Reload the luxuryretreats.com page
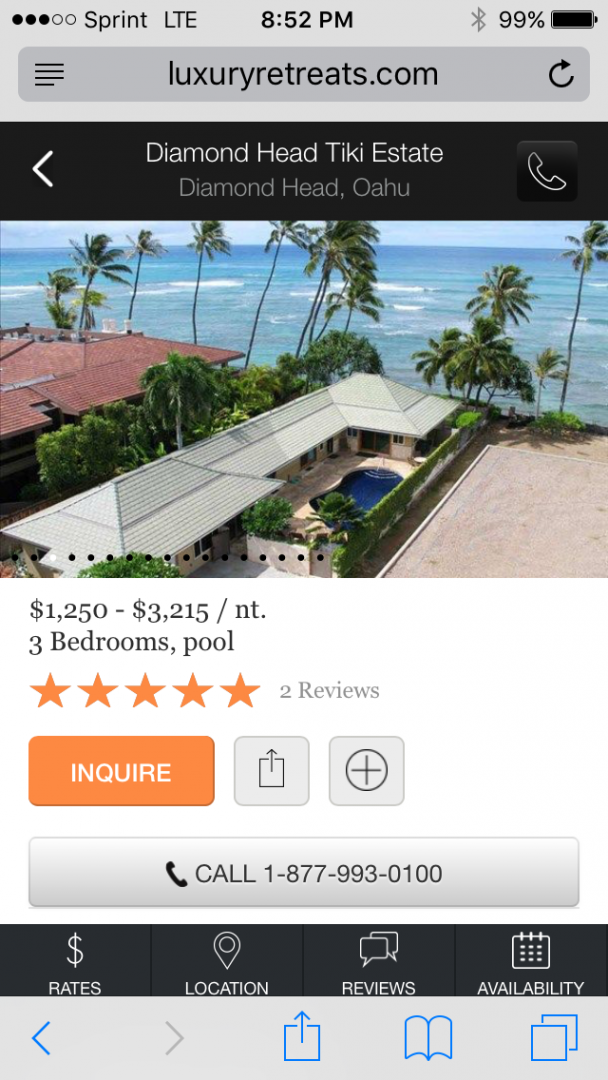608x1080 pixels. click(561, 74)
